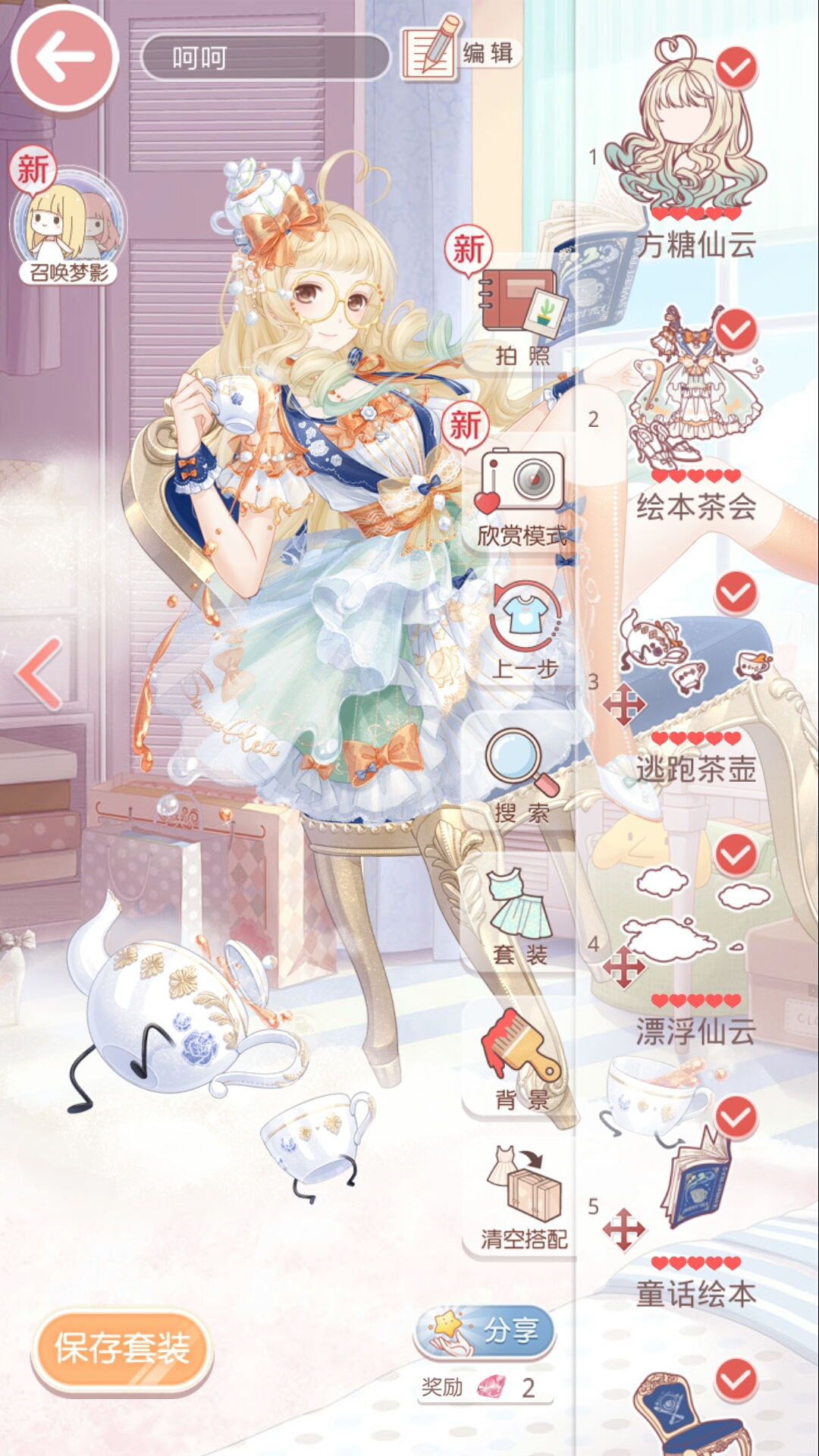Viewport: 819px width, 1456px height.
Task: Tap the 编辑 edit name button
Action: tap(460, 51)
